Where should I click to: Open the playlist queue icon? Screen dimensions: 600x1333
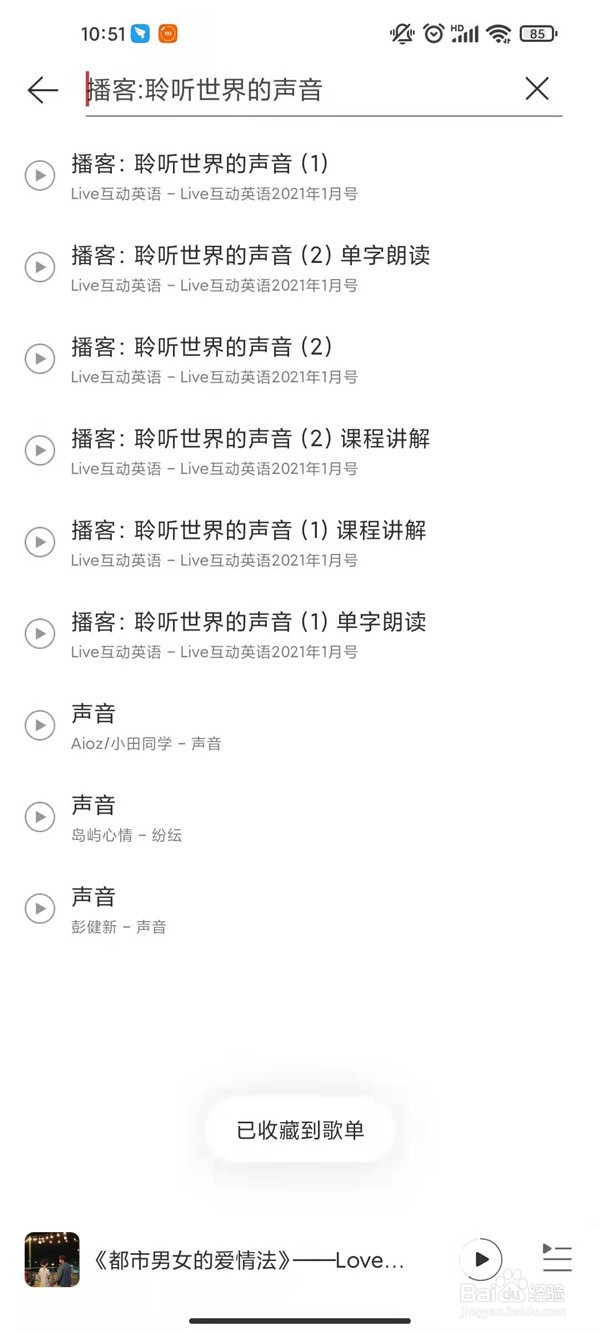coord(557,1258)
